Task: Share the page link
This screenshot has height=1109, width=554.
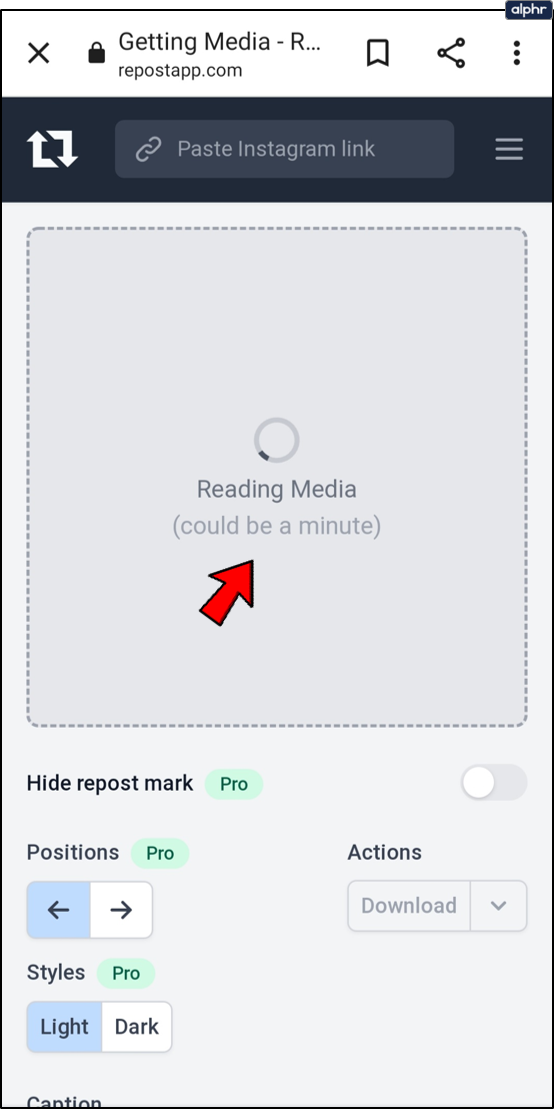Action: pyautogui.click(x=451, y=53)
